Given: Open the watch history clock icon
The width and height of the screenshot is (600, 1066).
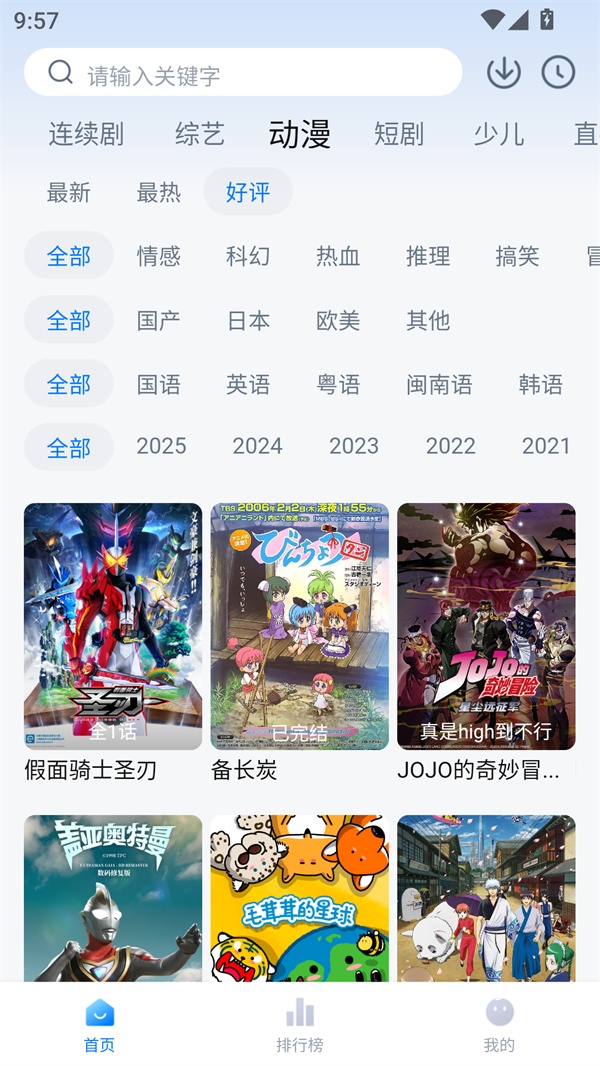Looking at the screenshot, I should [x=558, y=72].
